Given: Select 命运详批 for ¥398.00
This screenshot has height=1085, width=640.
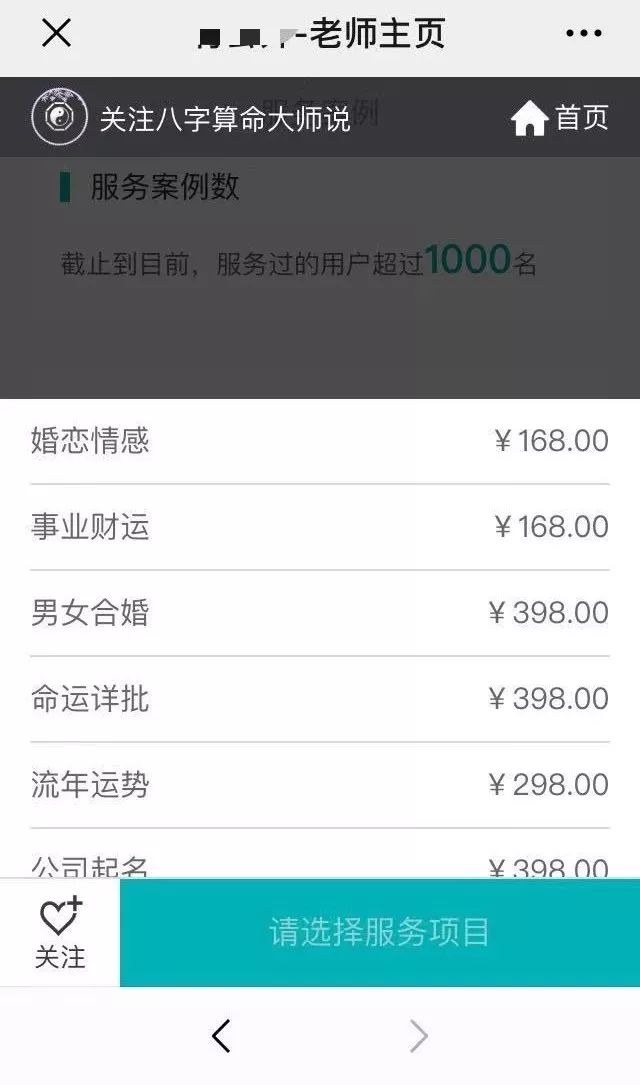Looking at the screenshot, I should (319, 699).
